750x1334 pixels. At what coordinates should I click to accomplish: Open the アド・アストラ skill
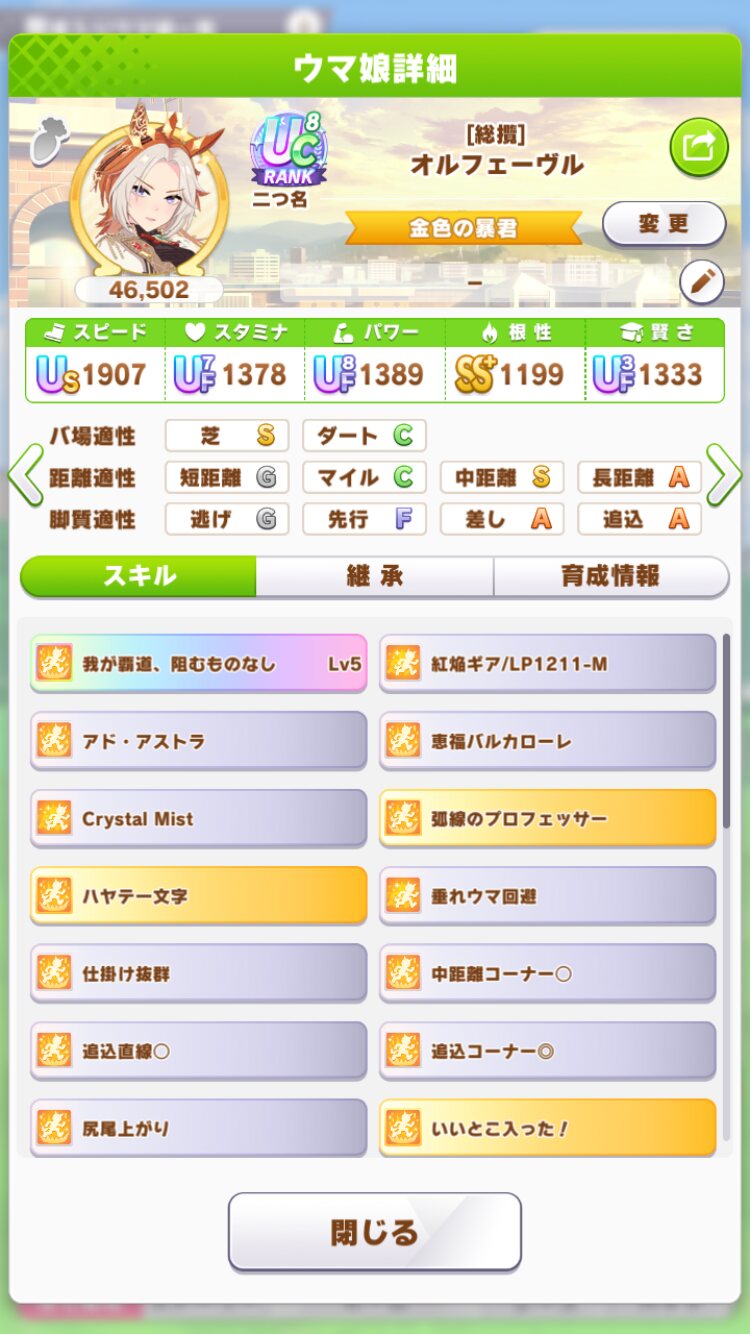tap(198, 741)
